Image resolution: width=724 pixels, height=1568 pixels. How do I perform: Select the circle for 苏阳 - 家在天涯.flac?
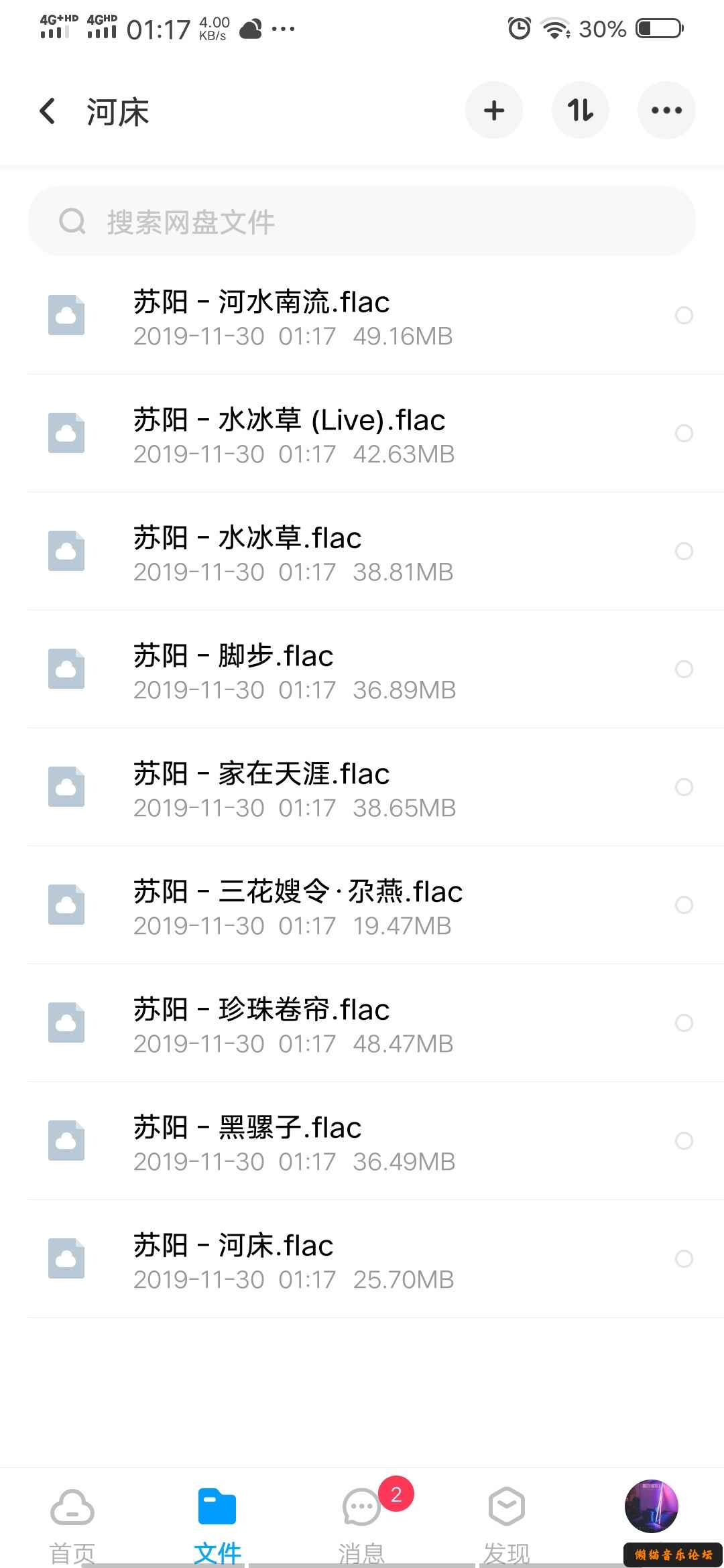pyautogui.click(x=684, y=787)
